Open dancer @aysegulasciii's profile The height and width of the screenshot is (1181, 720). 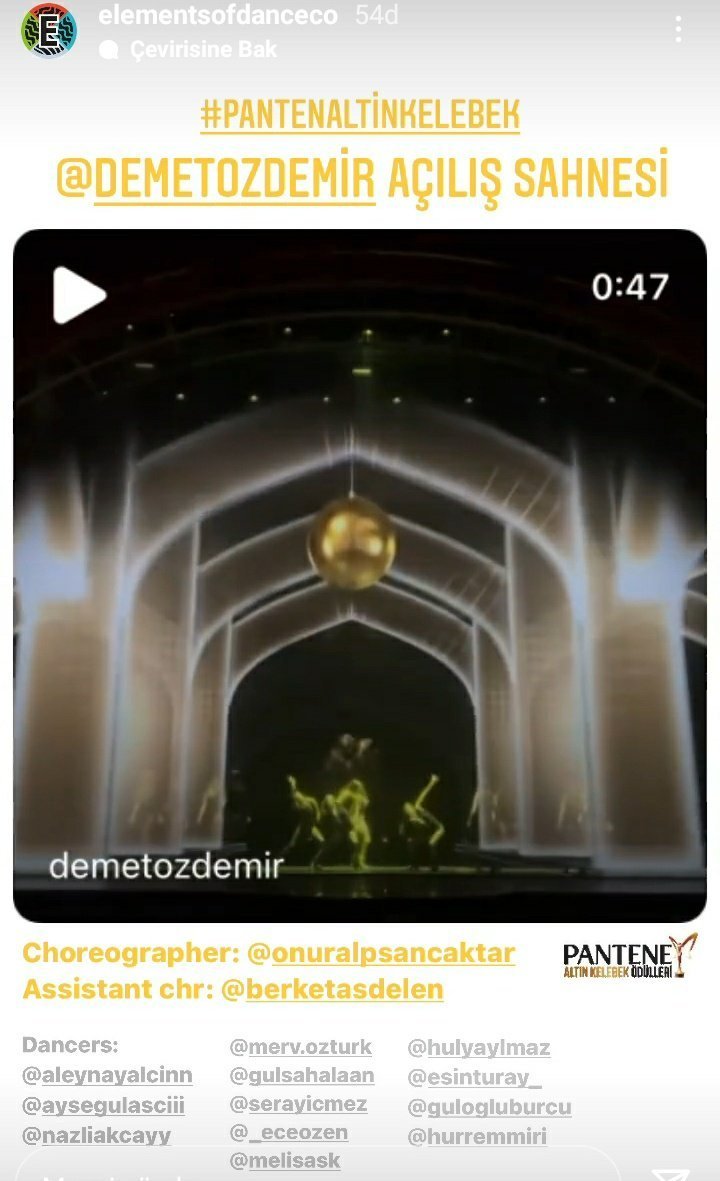point(104,1106)
